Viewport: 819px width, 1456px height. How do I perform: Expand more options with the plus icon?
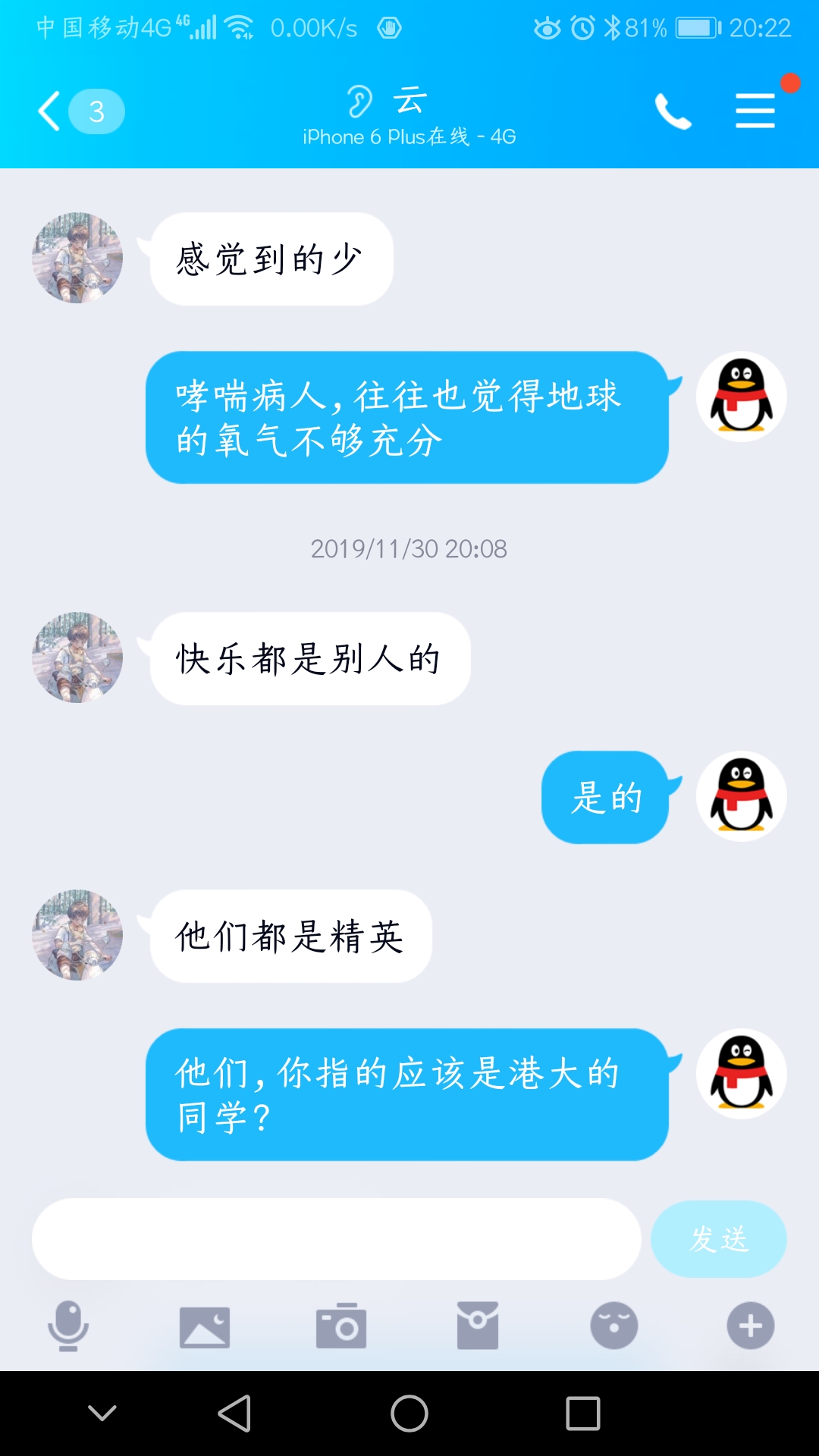click(751, 1326)
